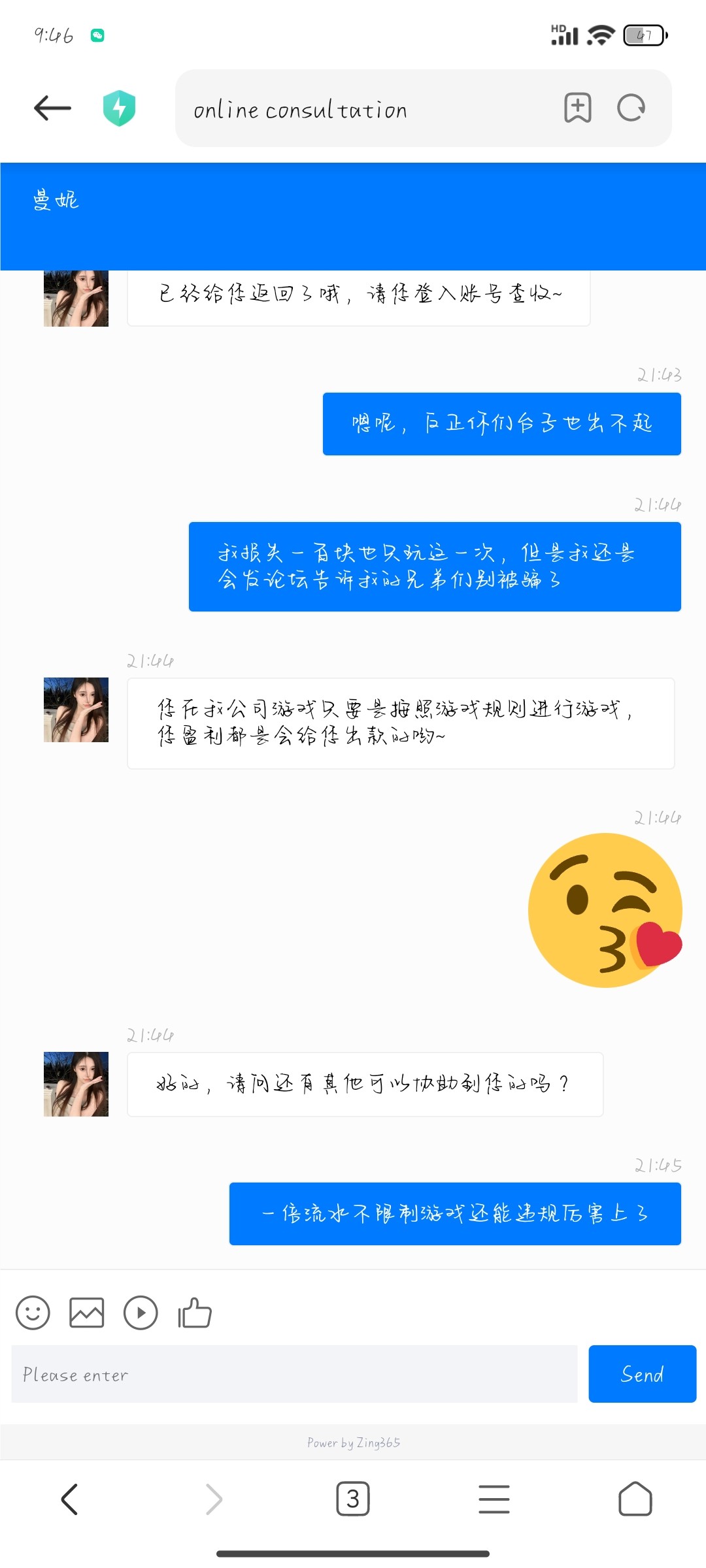Send the typed message
Screen dimensions: 706x1568
point(642,1374)
